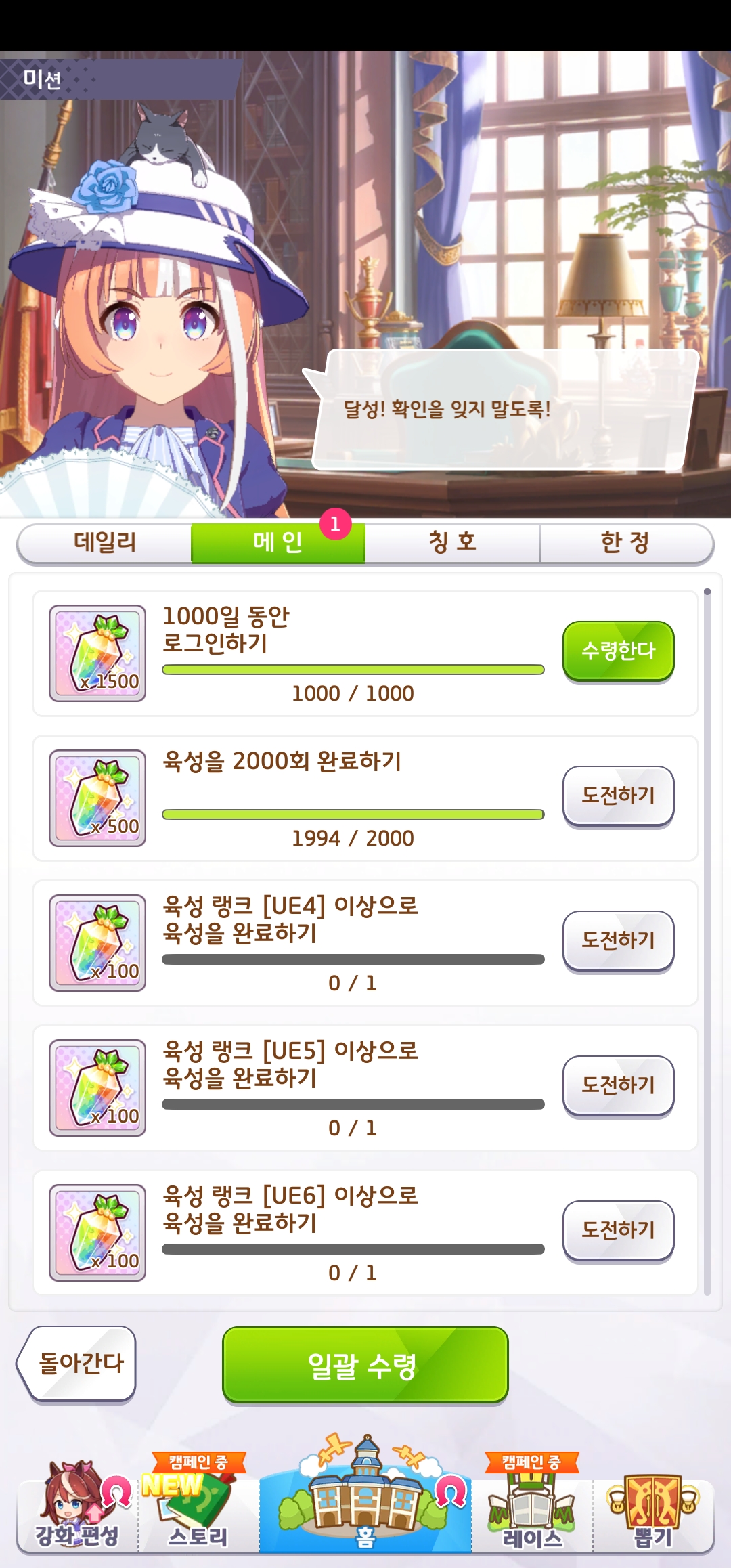Switch to the 한정 tab
Image resolution: width=731 pixels, height=1568 pixels.
(x=626, y=542)
